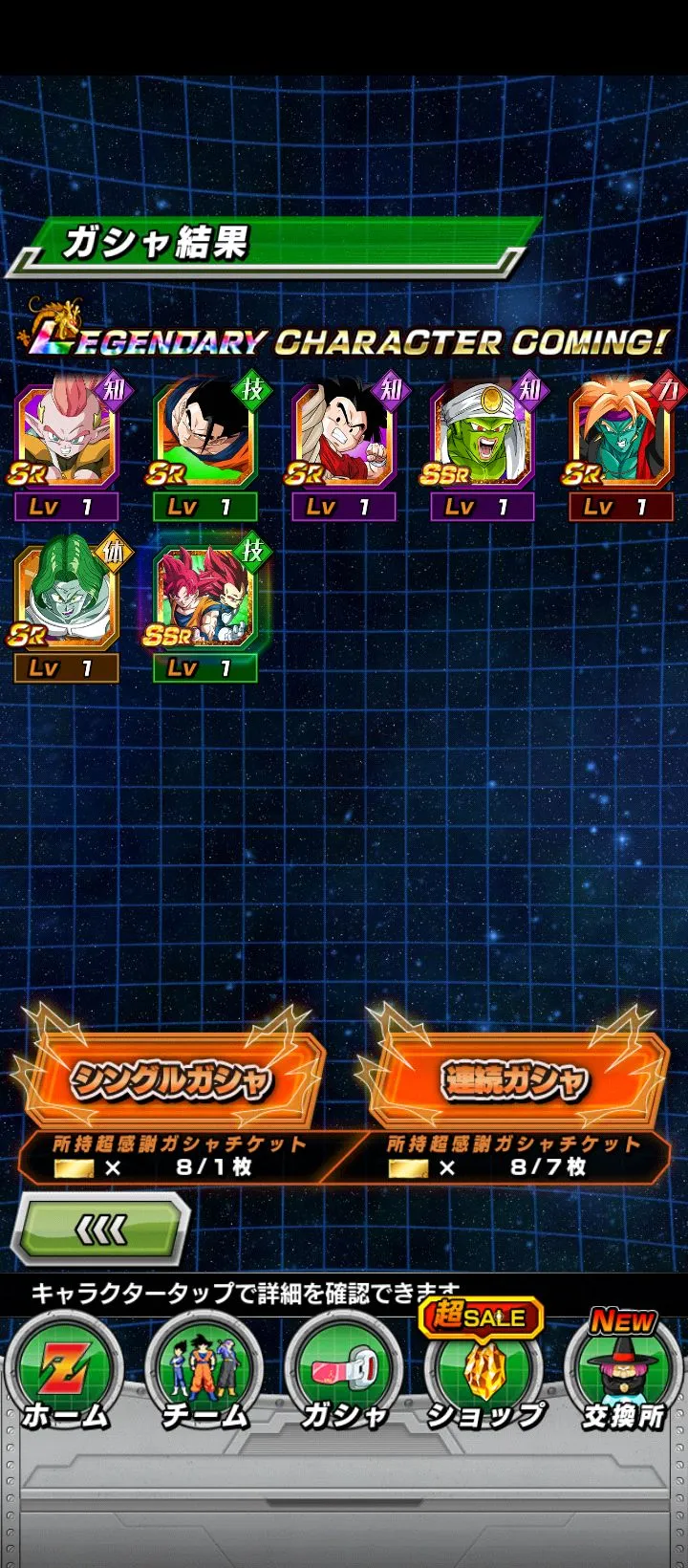Open the ショップ shop tab
688x1568 pixels.
pyautogui.click(x=484, y=1377)
